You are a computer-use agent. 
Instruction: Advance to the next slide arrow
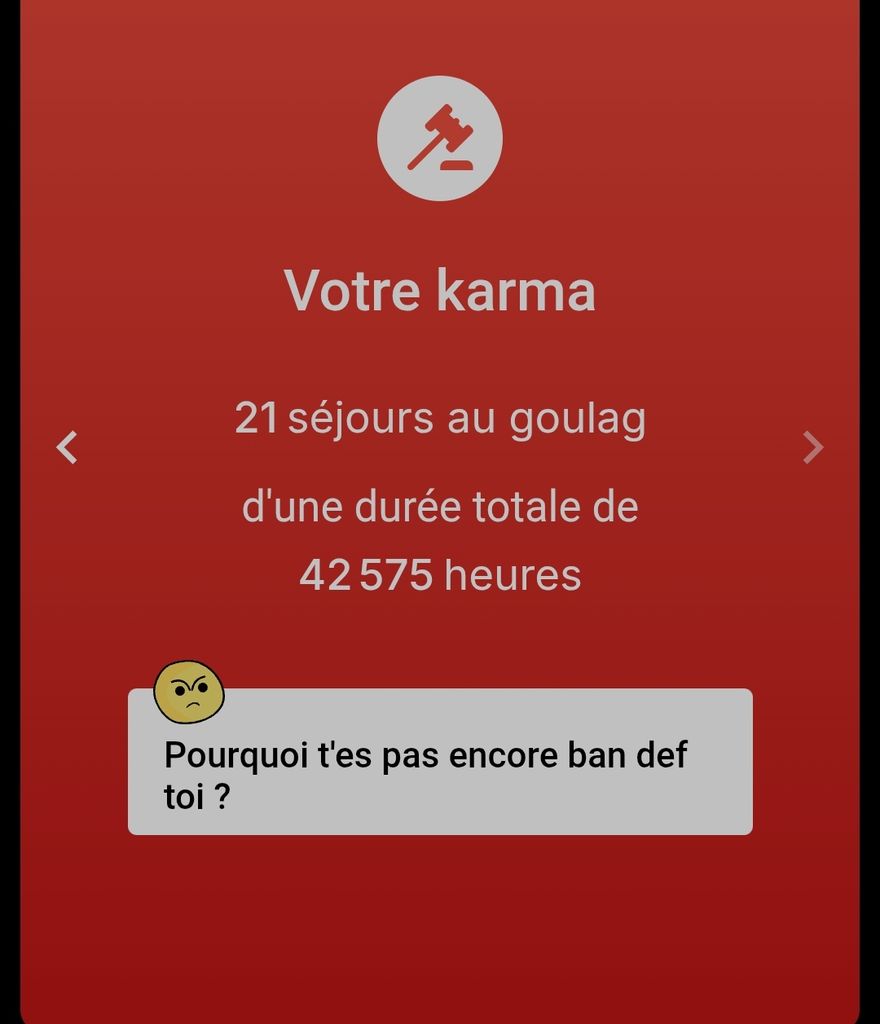[x=813, y=447]
